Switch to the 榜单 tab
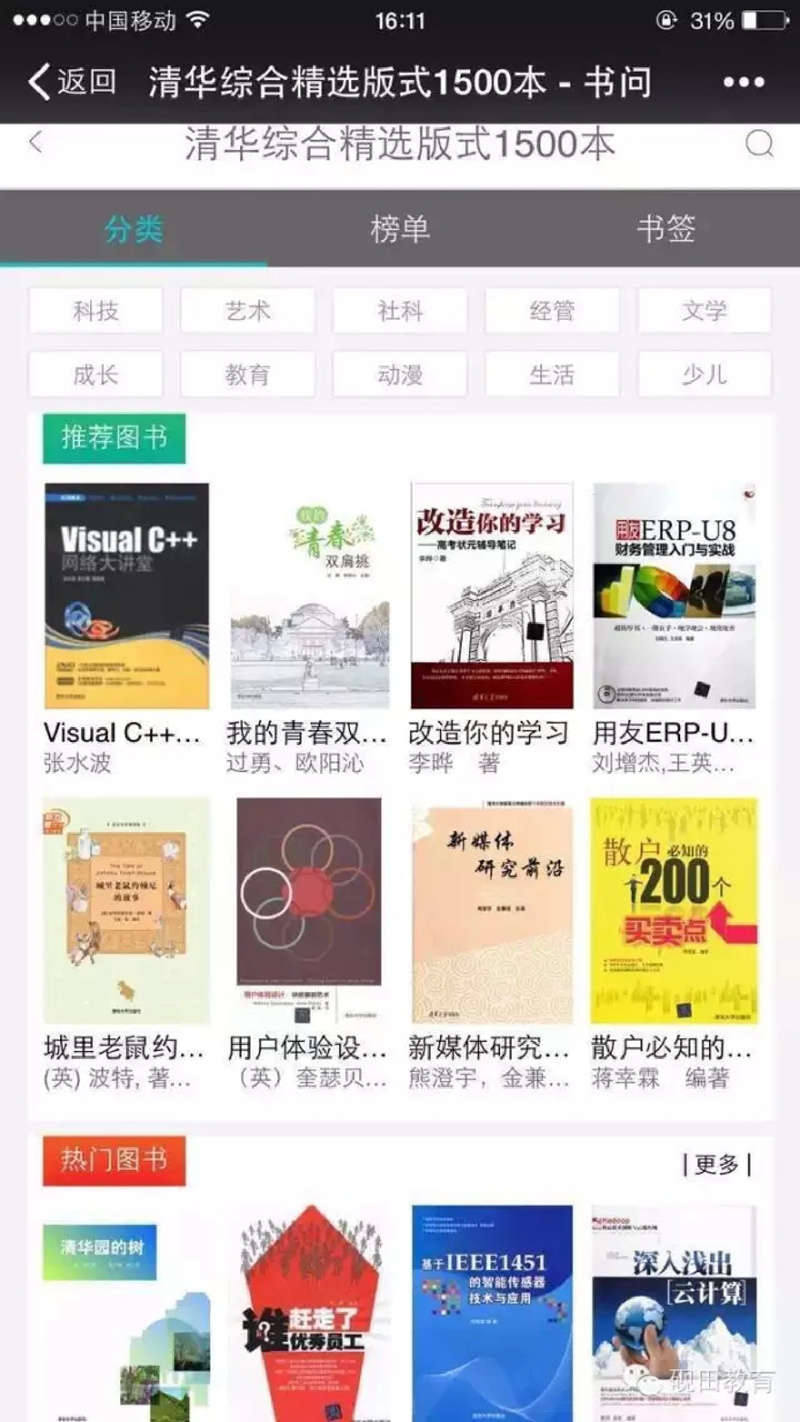This screenshot has height=1422, width=800. click(x=399, y=229)
